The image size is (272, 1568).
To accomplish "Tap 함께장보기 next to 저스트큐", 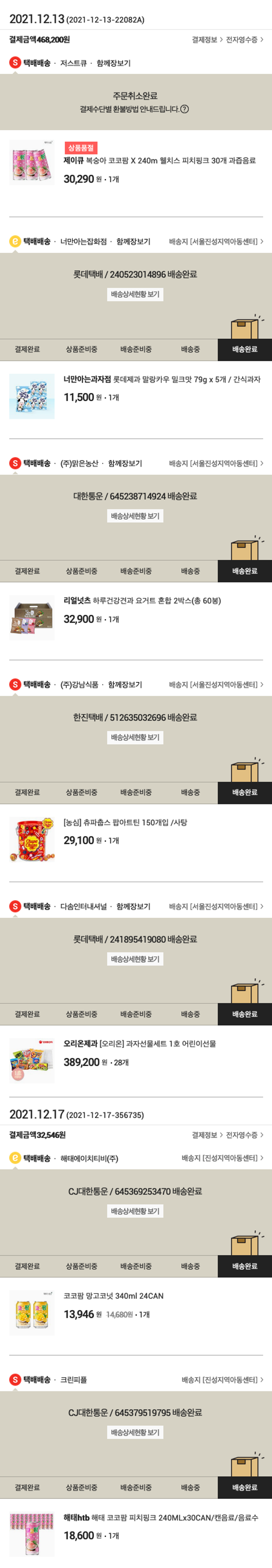I will [x=113, y=63].
